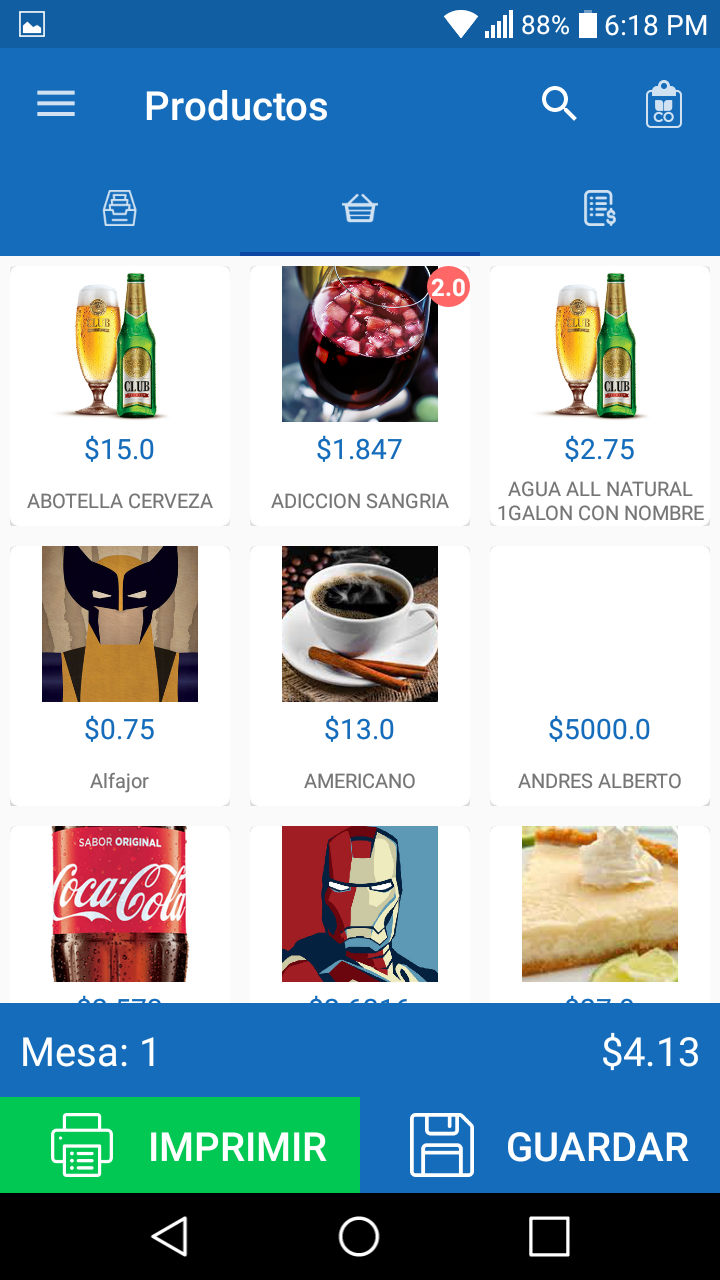Pick the ANDRES ALBERTO product
720x1280 pixels.
tap(600, 675)
